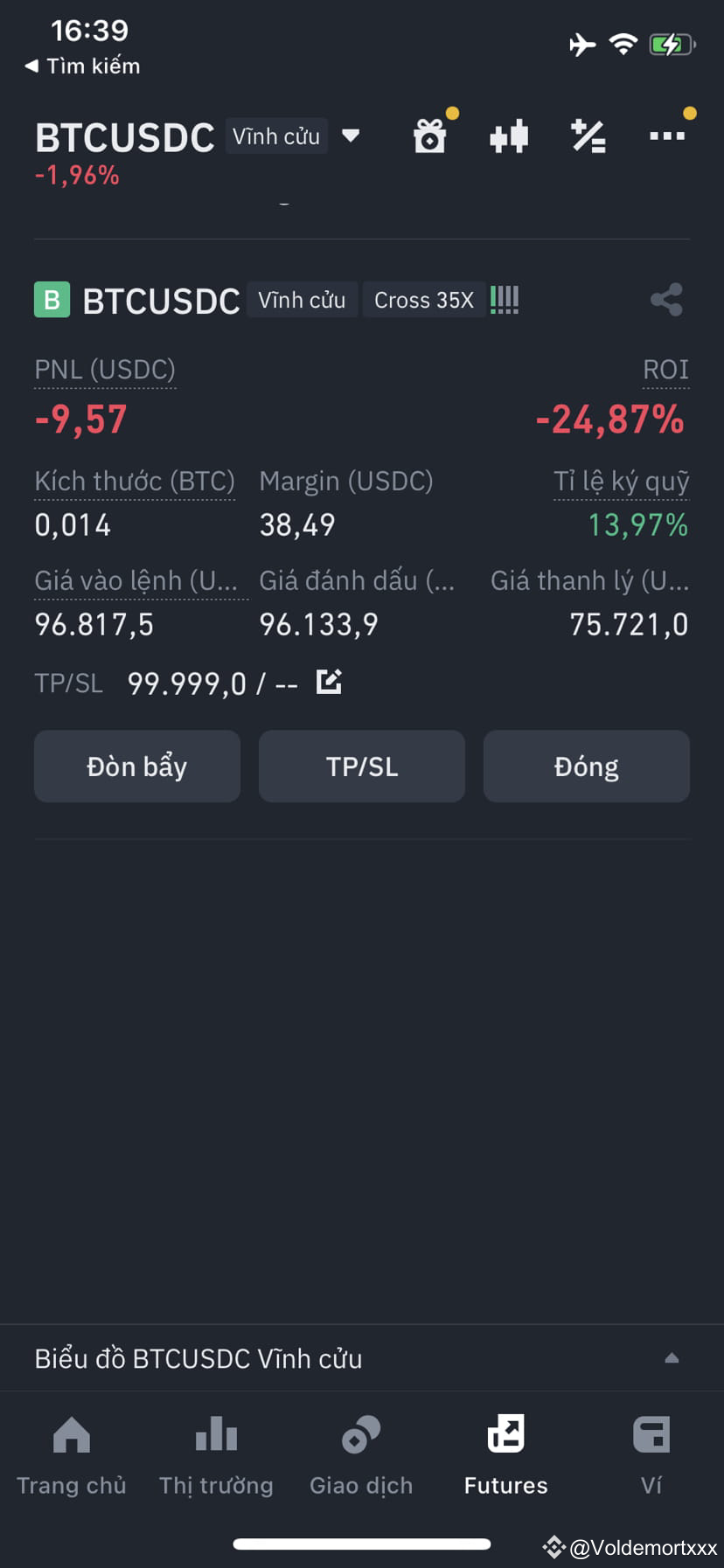This screenshot has width=724, height=1568.
Task: Edit the TP/SL value 99.999,0
Action: (x=329, y=682)
